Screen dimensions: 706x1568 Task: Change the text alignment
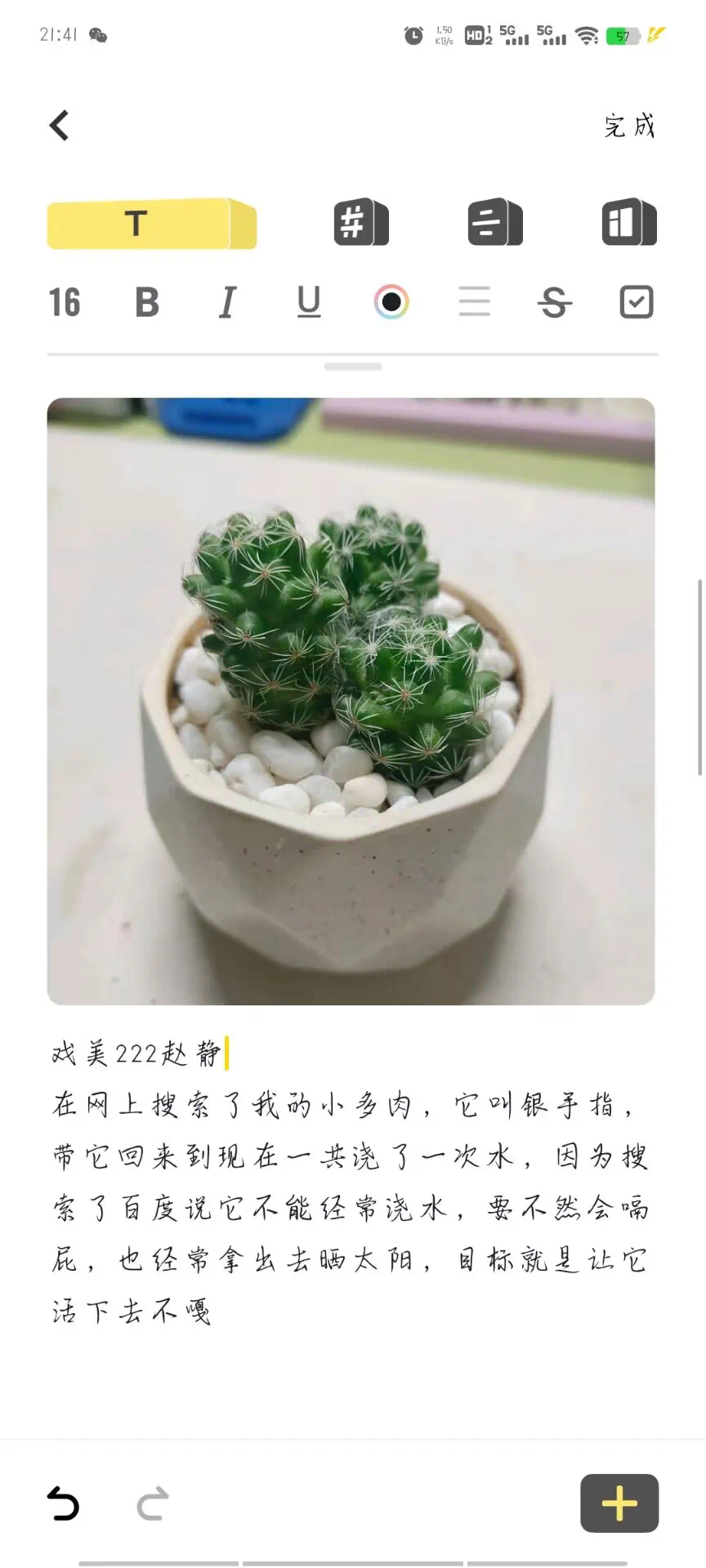click(x=474, y=302)
